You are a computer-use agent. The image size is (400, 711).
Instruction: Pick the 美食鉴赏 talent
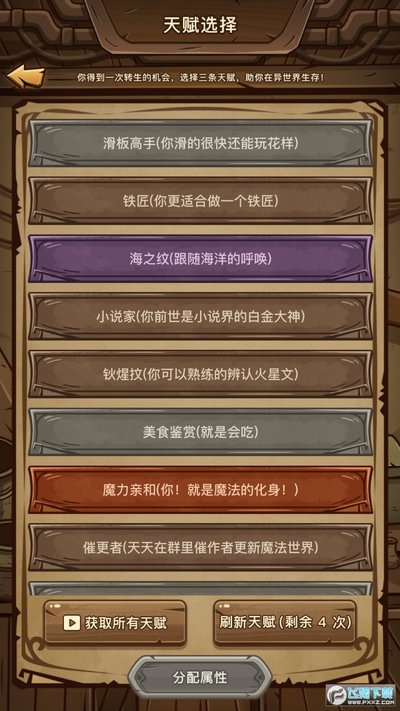pyautogui.click(x=200, y=432)
